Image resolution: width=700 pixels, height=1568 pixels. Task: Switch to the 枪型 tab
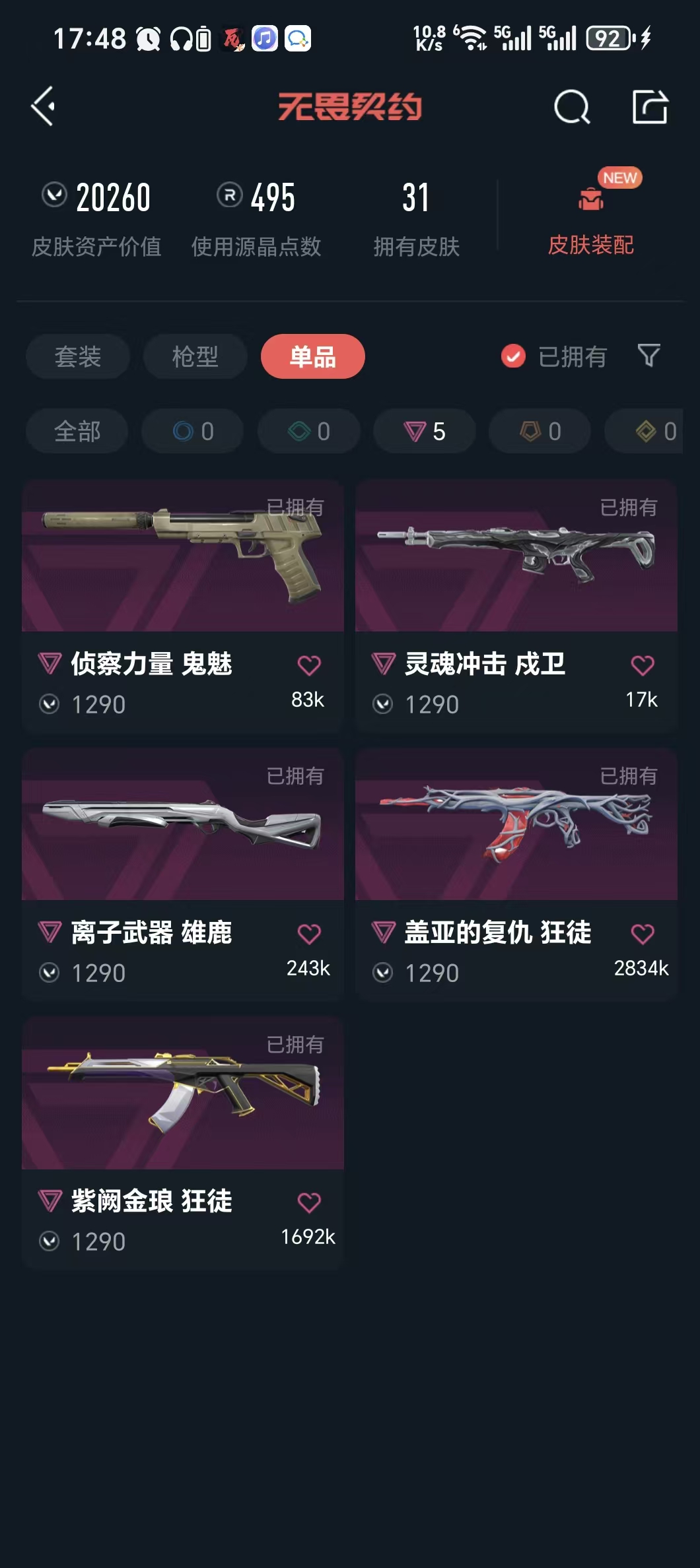[x=195, y=357]
